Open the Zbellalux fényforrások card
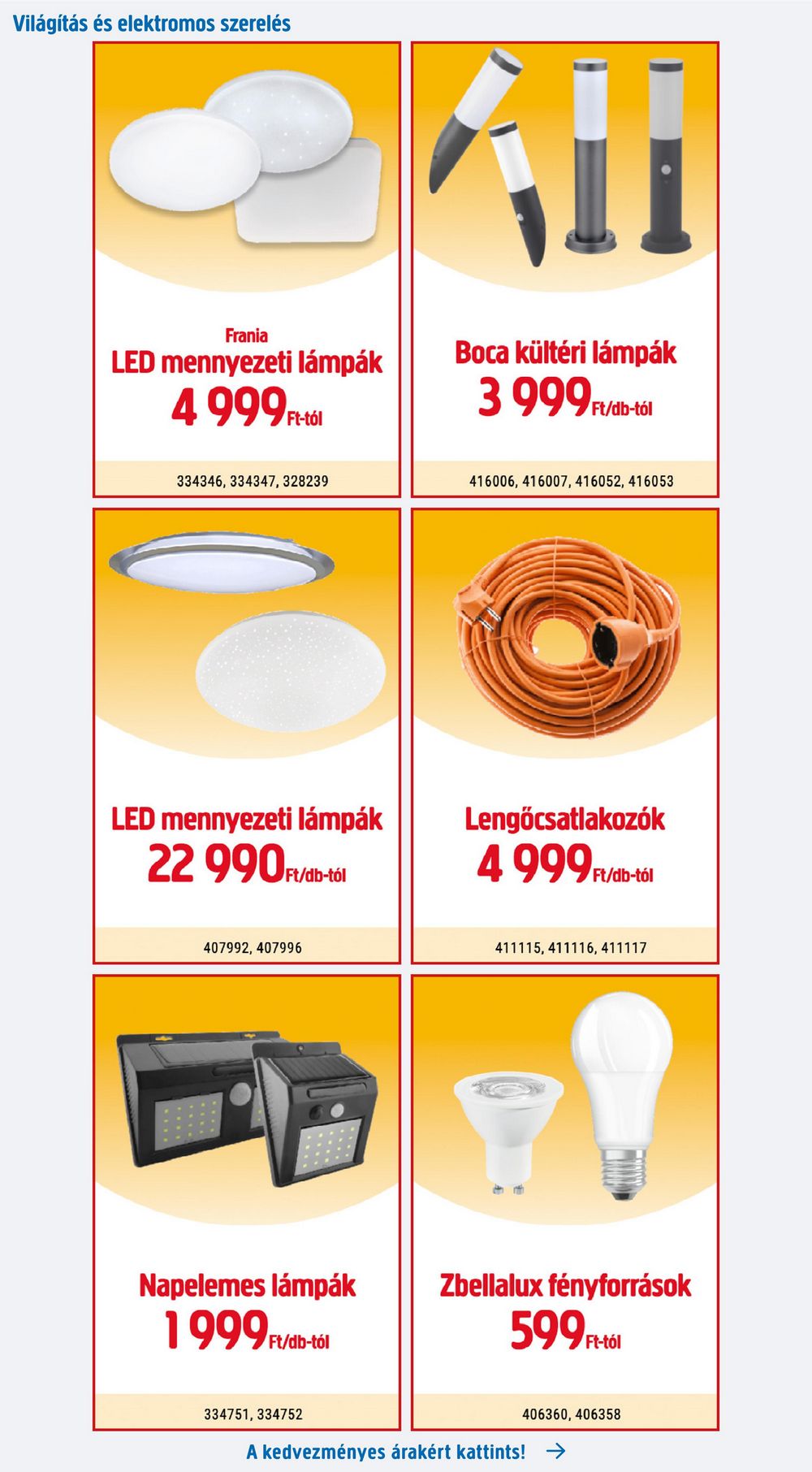812x1472 pixels. pyautogui.click(x=565, y=1202)
